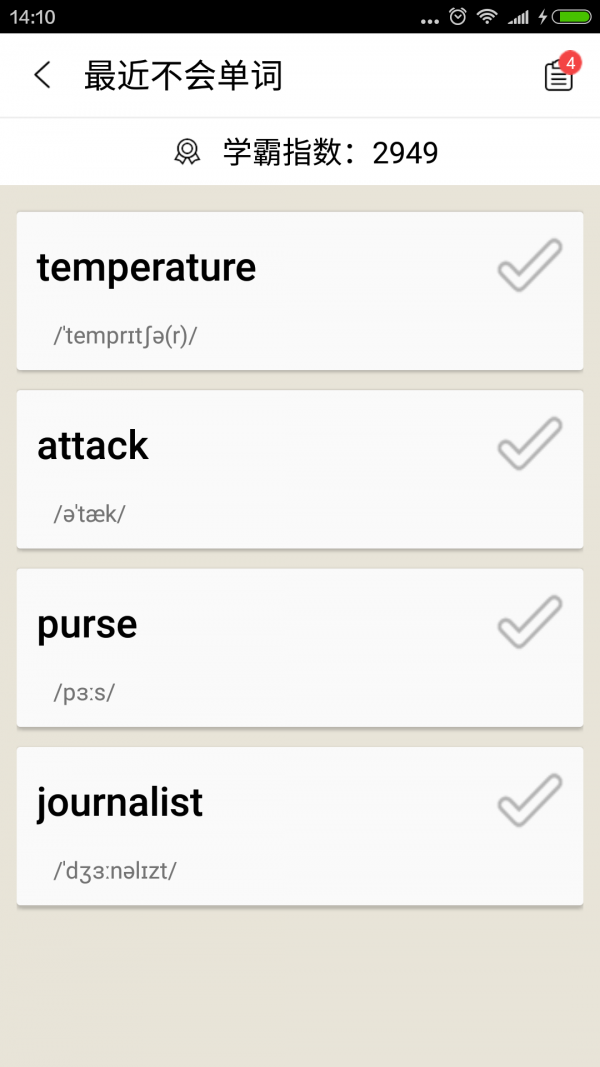Mark temperature as learned with checkmark

pyautogui.click(x=530, y=266)
